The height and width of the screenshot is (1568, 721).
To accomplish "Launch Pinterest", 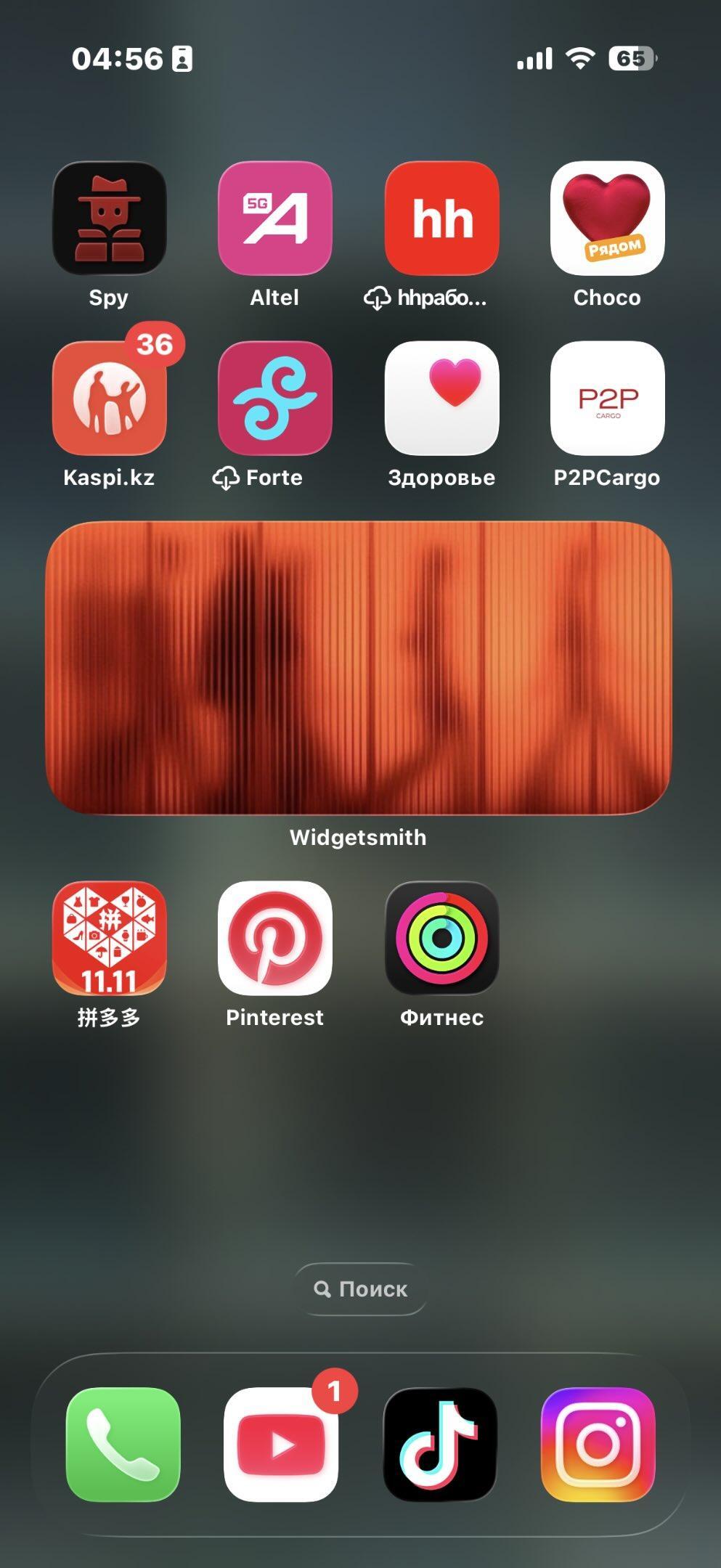I will (x=274, y=938).
